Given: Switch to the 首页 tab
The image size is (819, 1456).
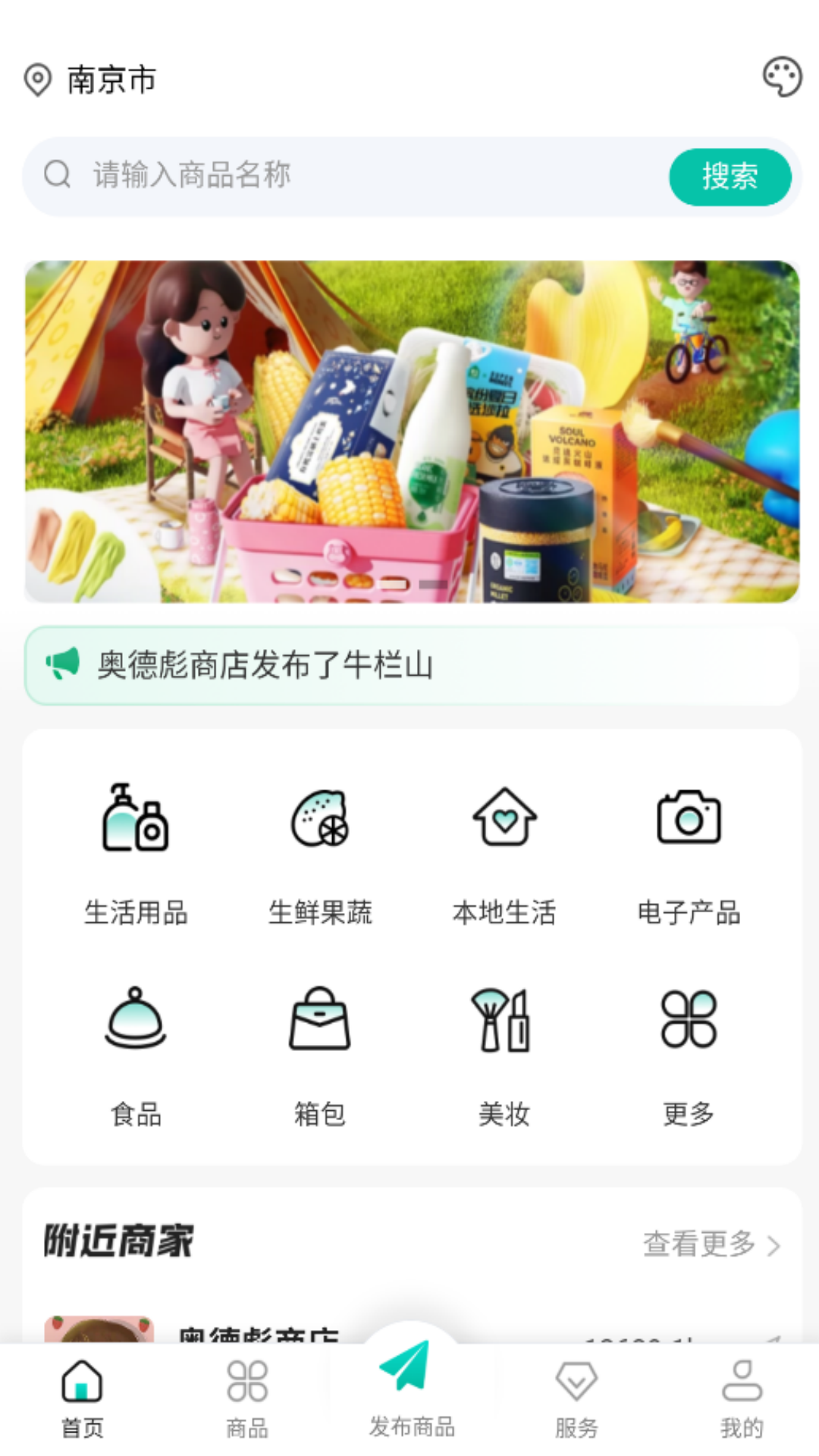Looking at the screenshot, I should coord(82,1399).
